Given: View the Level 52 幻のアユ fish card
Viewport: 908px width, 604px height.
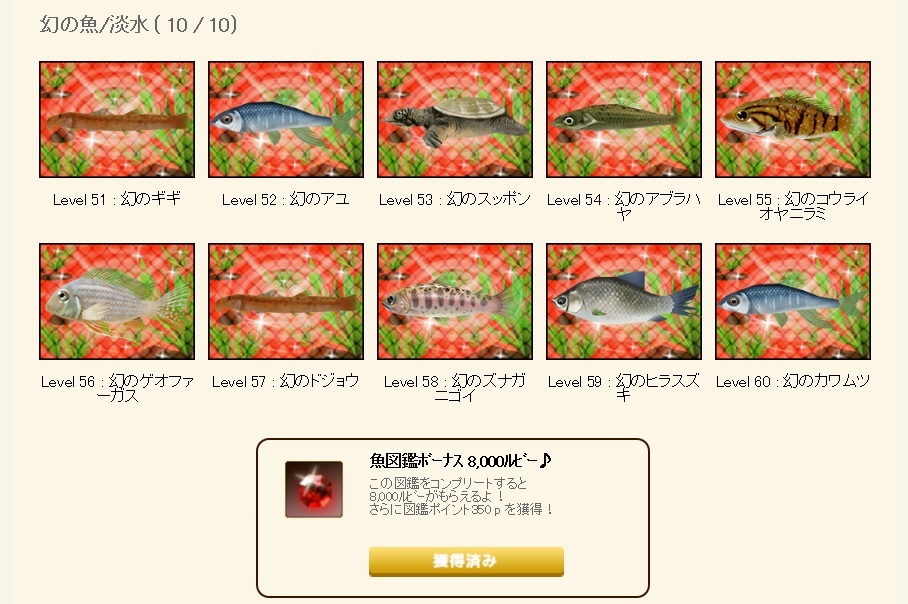Looking at the screenshot, I should (286, 120).
